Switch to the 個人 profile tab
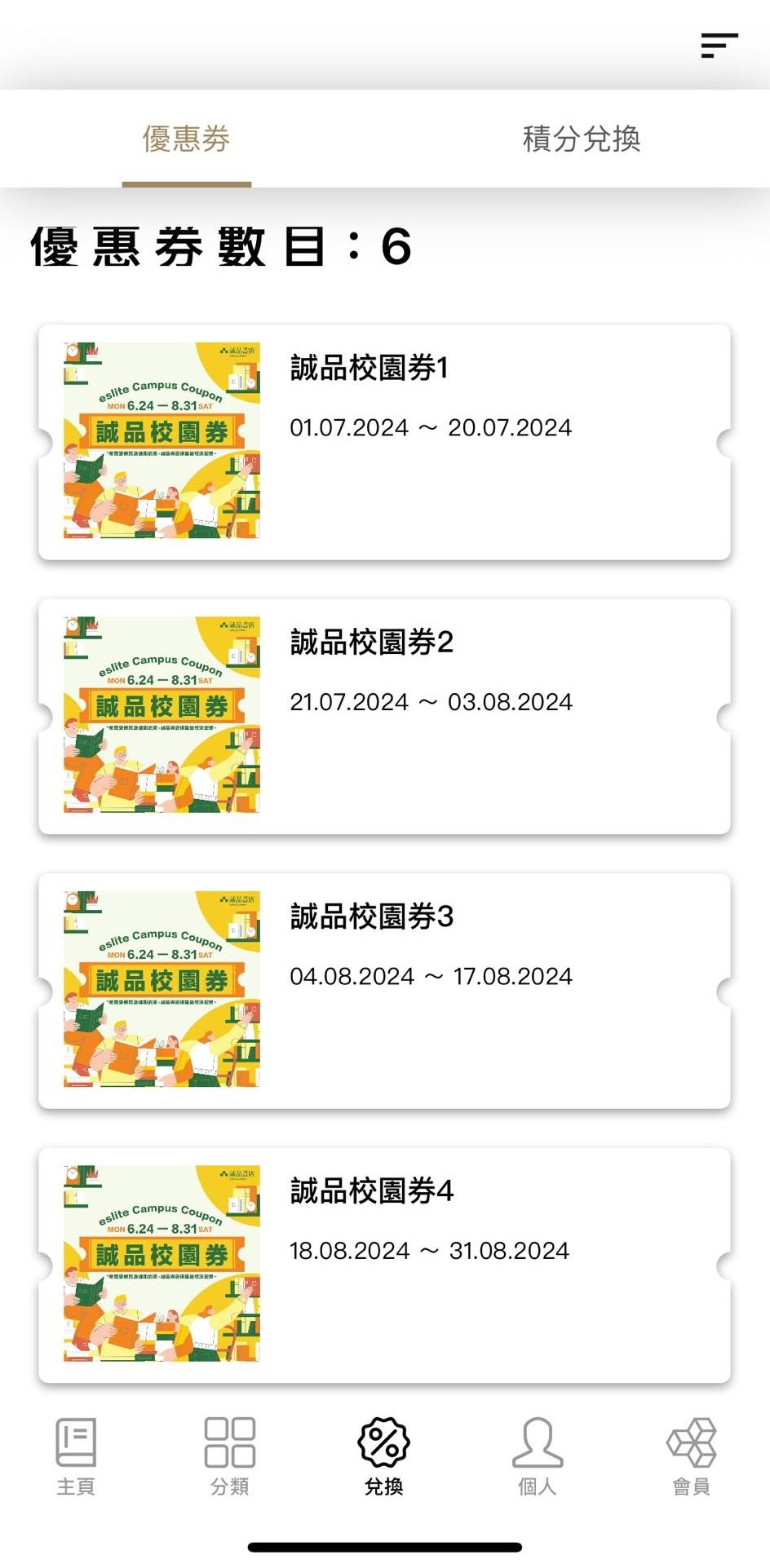770x1568 pixels. [x=538, y=1456]
